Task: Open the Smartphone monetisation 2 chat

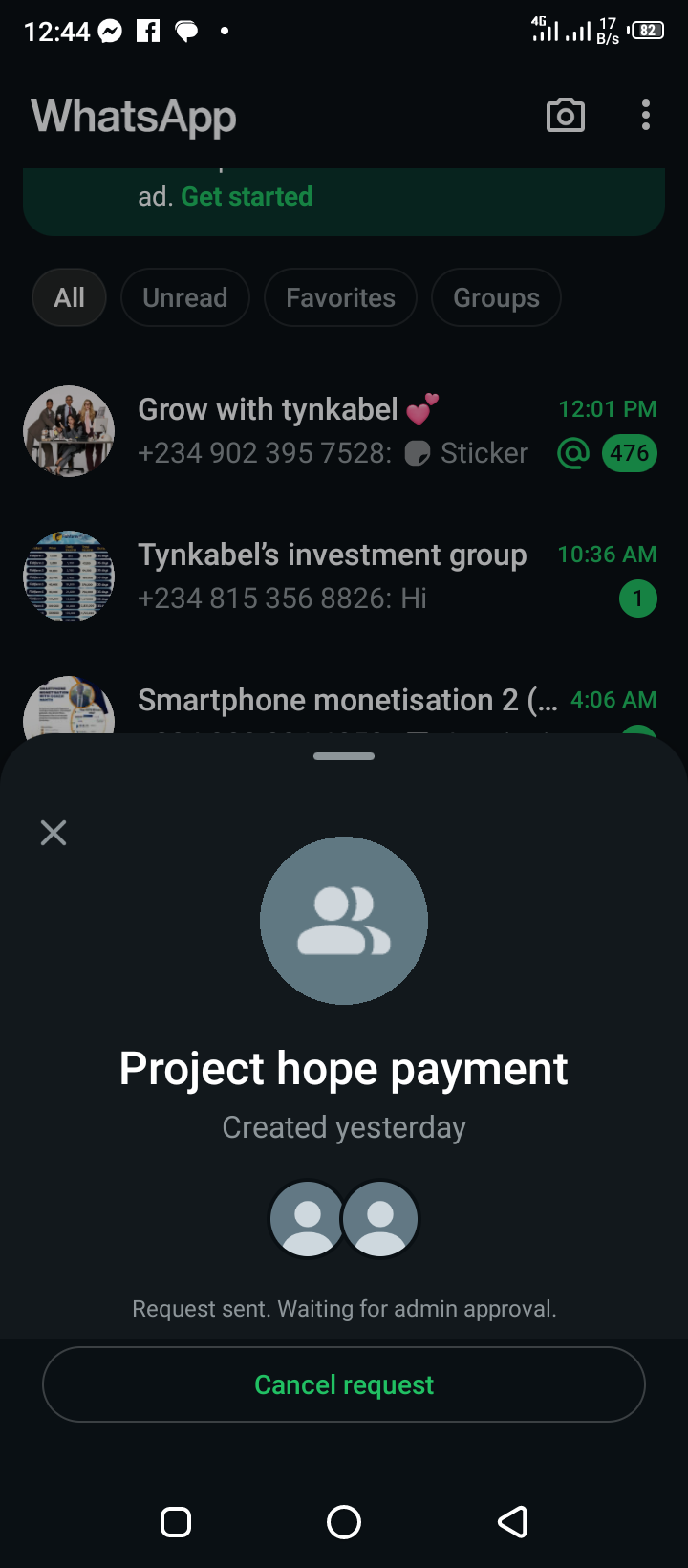Action: click(x=346, y=703)
